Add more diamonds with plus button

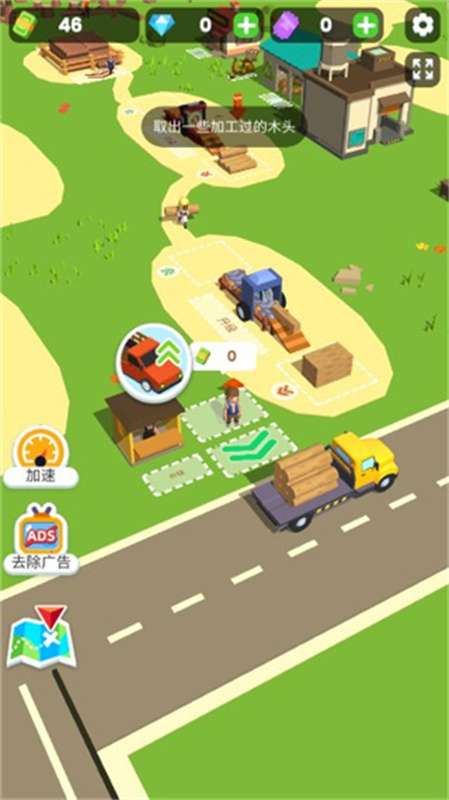[x=246, y=24]
